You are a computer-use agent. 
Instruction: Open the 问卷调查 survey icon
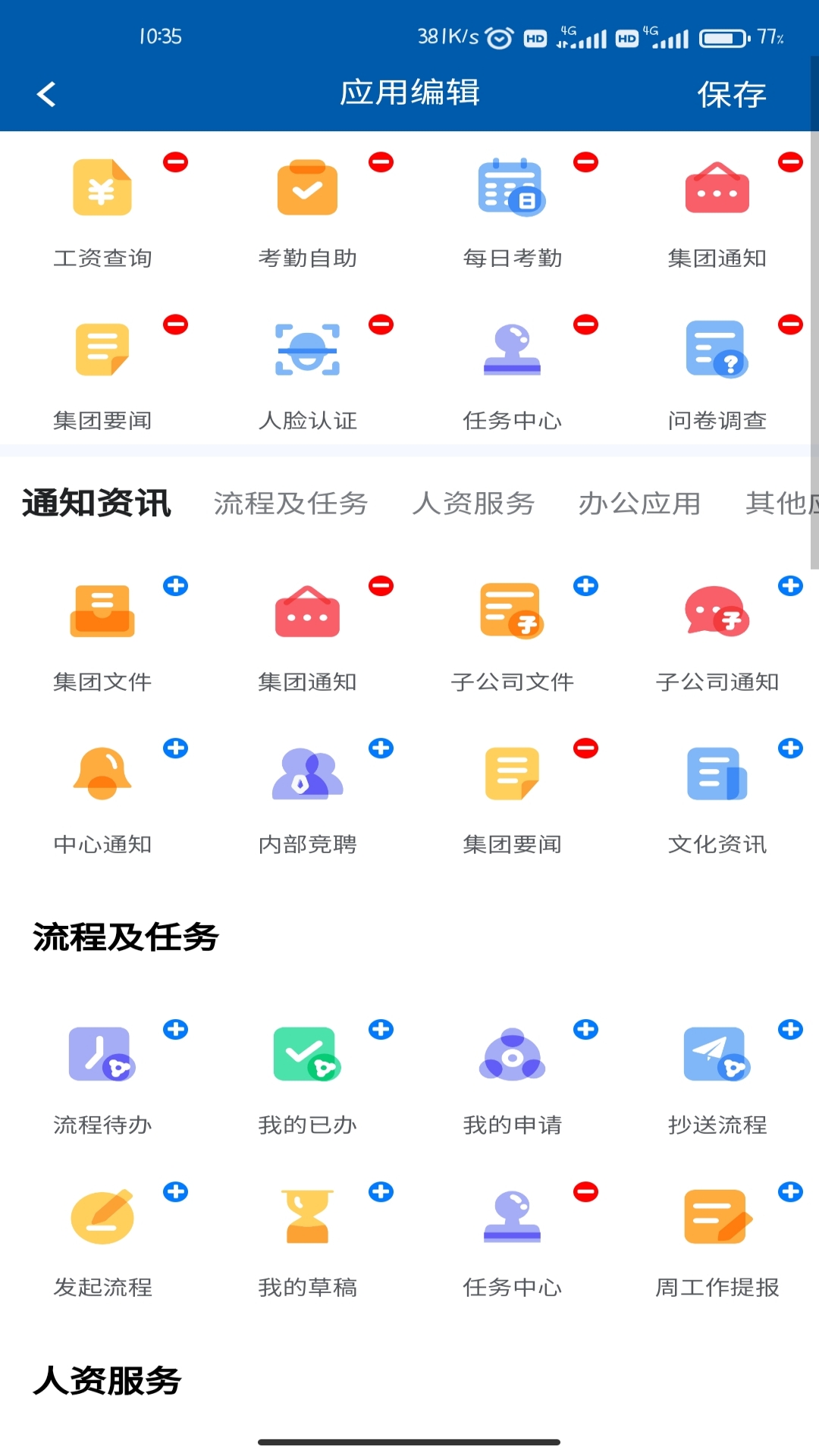pyautogui.click(x=717, y=350)
